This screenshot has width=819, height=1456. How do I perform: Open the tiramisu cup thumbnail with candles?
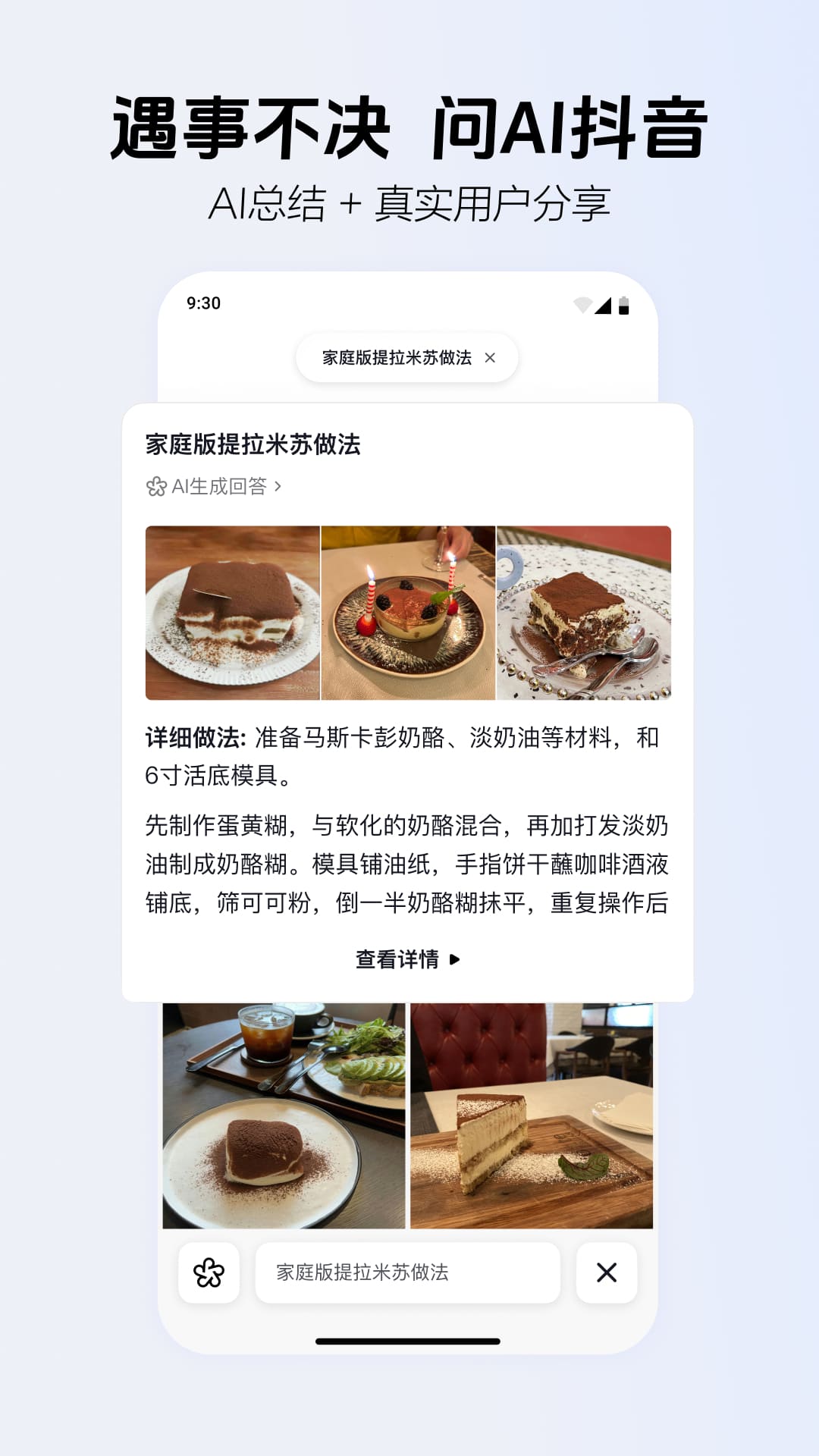tap(408, 611)
